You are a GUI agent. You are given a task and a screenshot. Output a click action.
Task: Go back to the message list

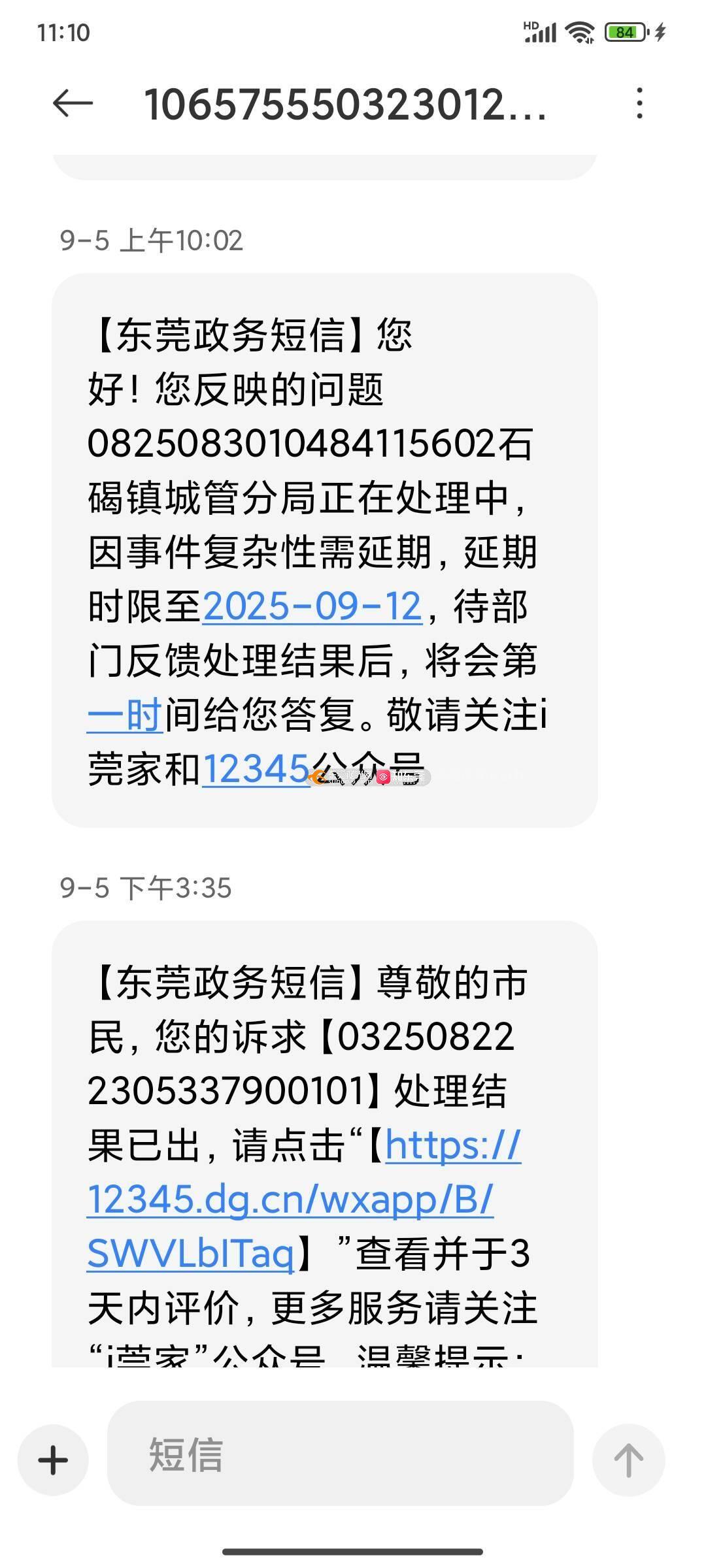(73, 103)
